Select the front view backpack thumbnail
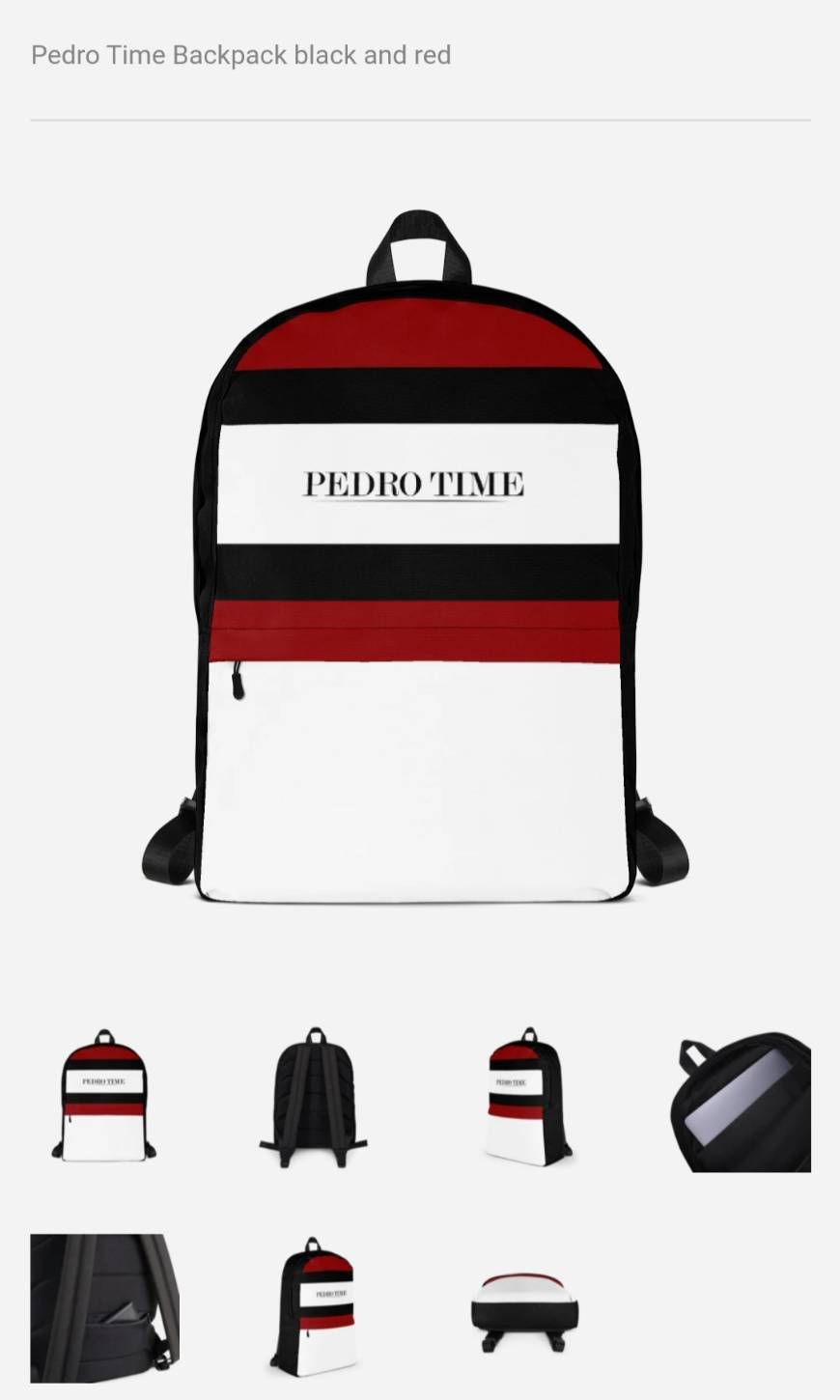840x1400 pixels. (x=104, y=1097)
